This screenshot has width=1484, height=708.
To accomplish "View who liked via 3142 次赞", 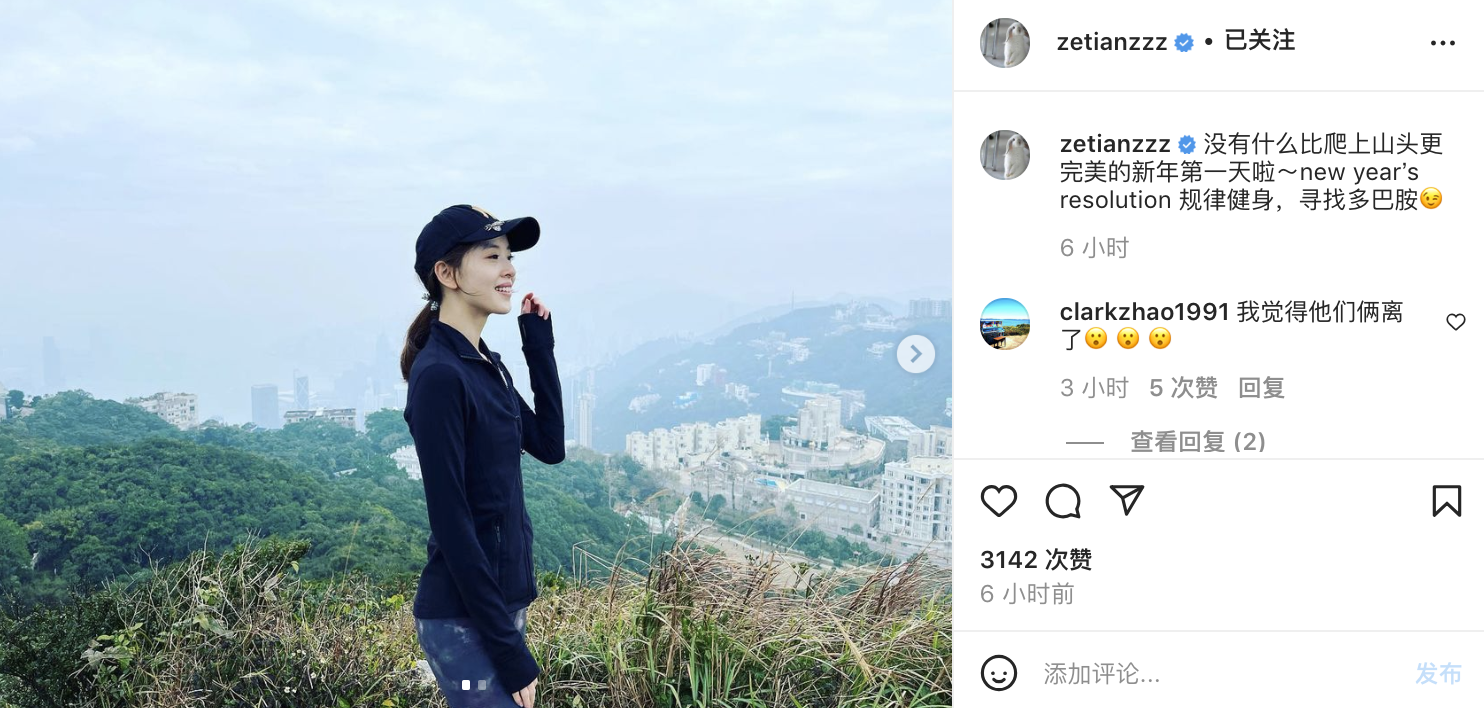I will (x=1036, y=559).
